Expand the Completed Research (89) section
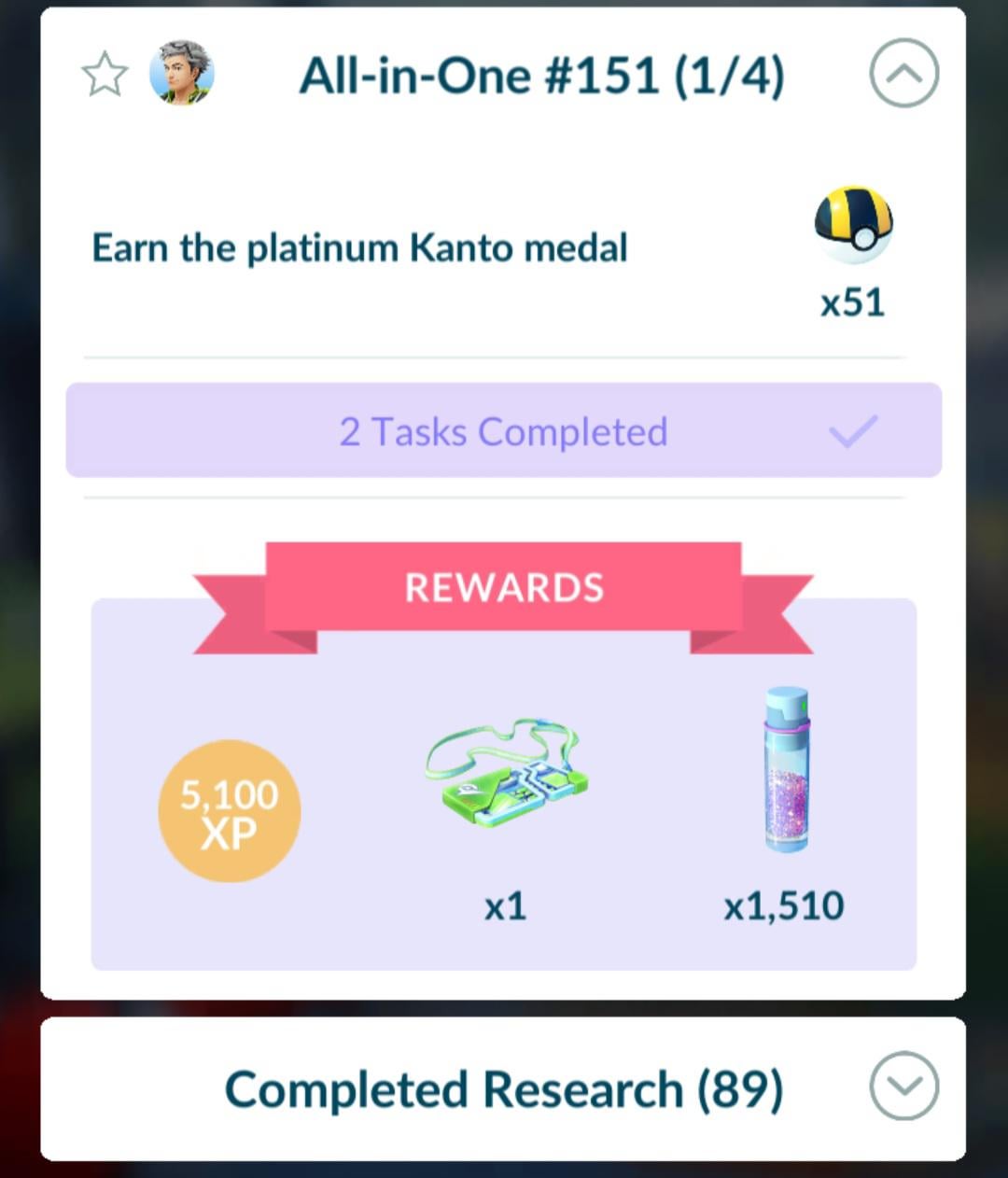The width and height of the screenshot is (1008, 1178). pyautogui.click(x=903, y=1087)
